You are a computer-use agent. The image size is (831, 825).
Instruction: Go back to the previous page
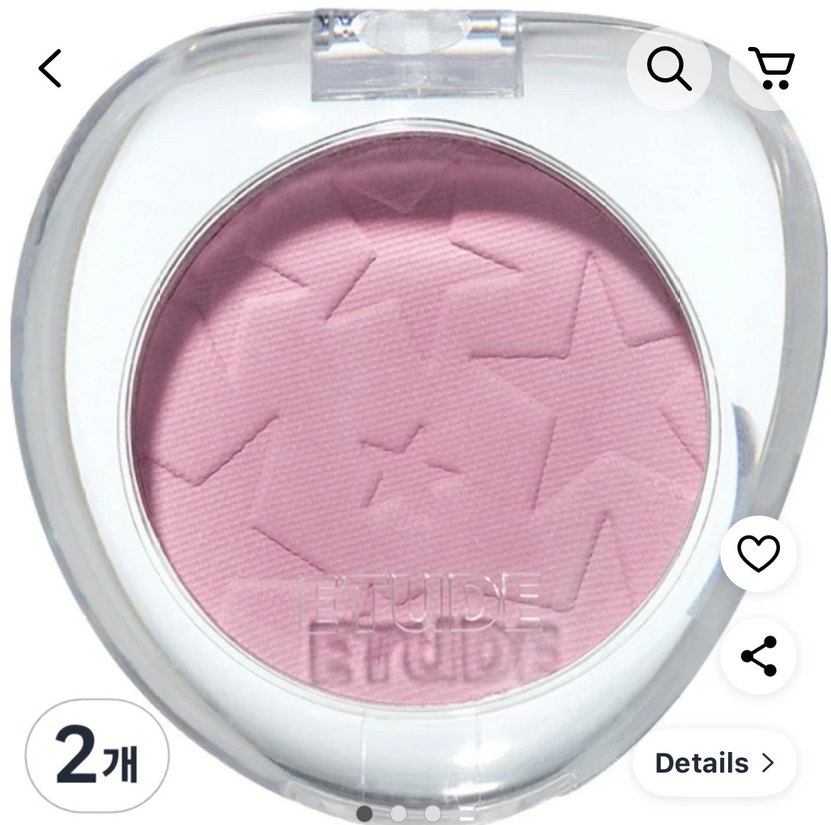click(x=50, y=68)
